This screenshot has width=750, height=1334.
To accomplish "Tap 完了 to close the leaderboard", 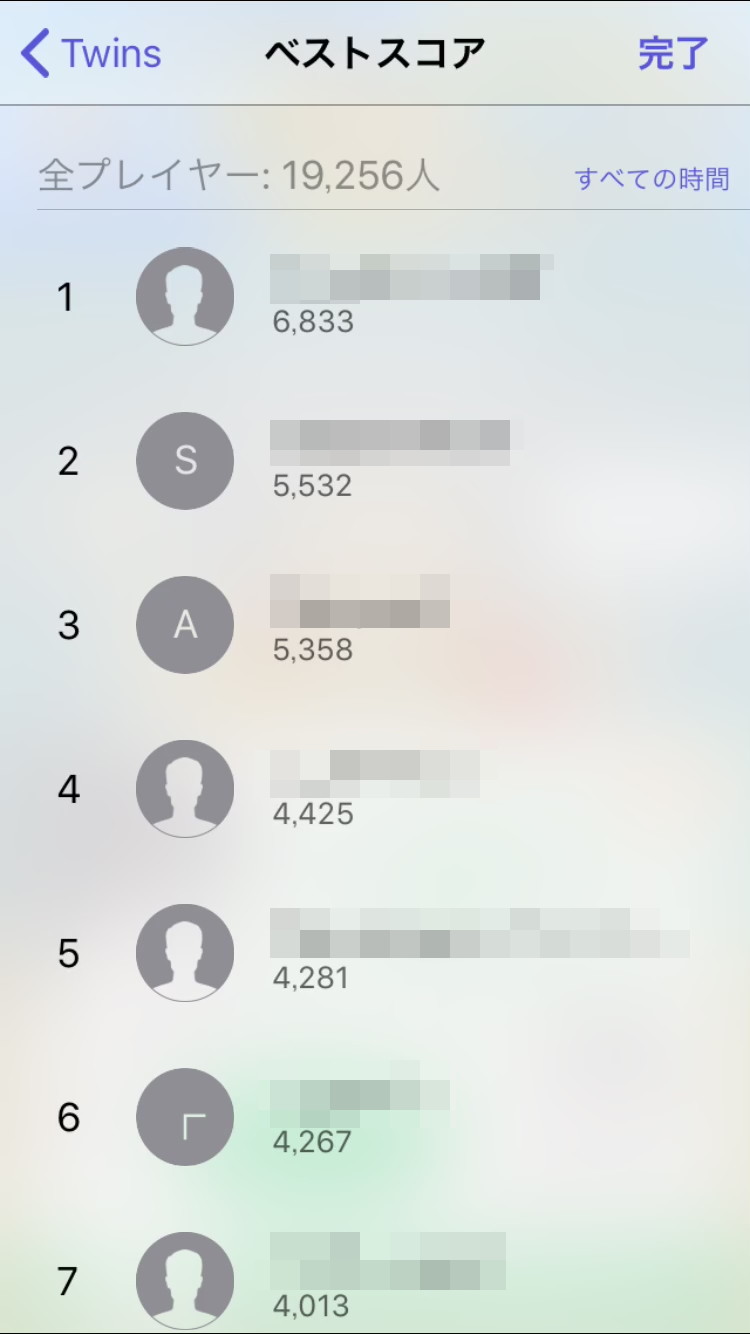I will (673, 53).
